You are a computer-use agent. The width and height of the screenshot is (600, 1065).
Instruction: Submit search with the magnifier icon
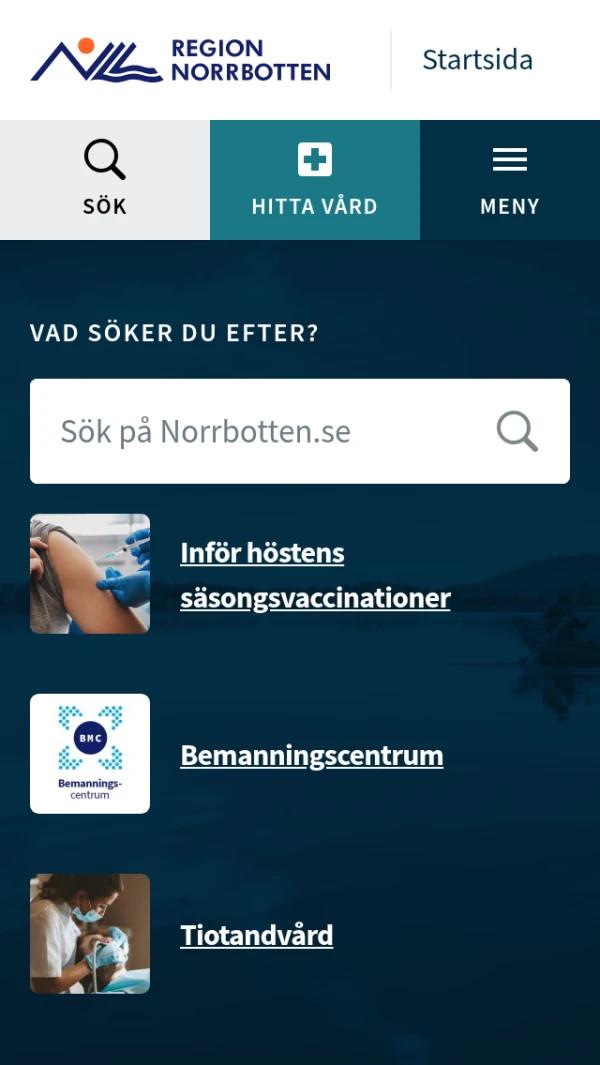click(x=517, y=431)
